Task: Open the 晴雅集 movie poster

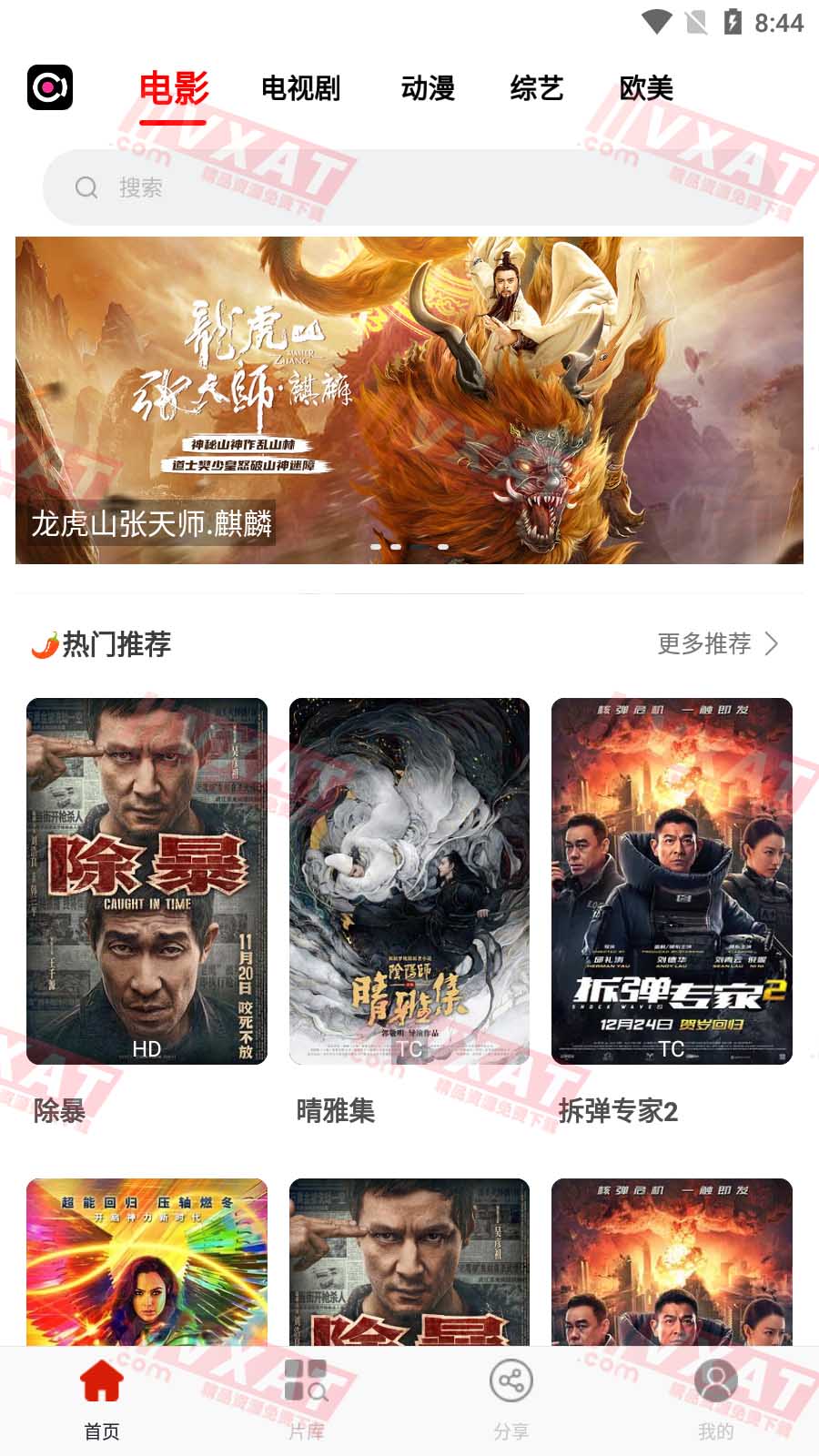Action: (x=409, y=878)
